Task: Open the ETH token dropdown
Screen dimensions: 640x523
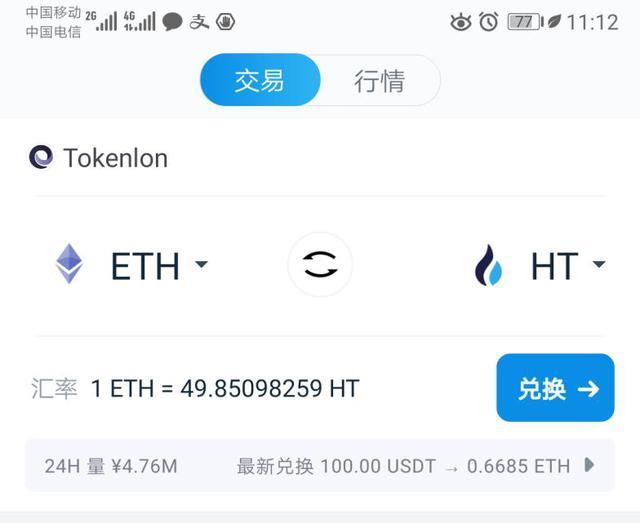Action: (x=201, y=265)
